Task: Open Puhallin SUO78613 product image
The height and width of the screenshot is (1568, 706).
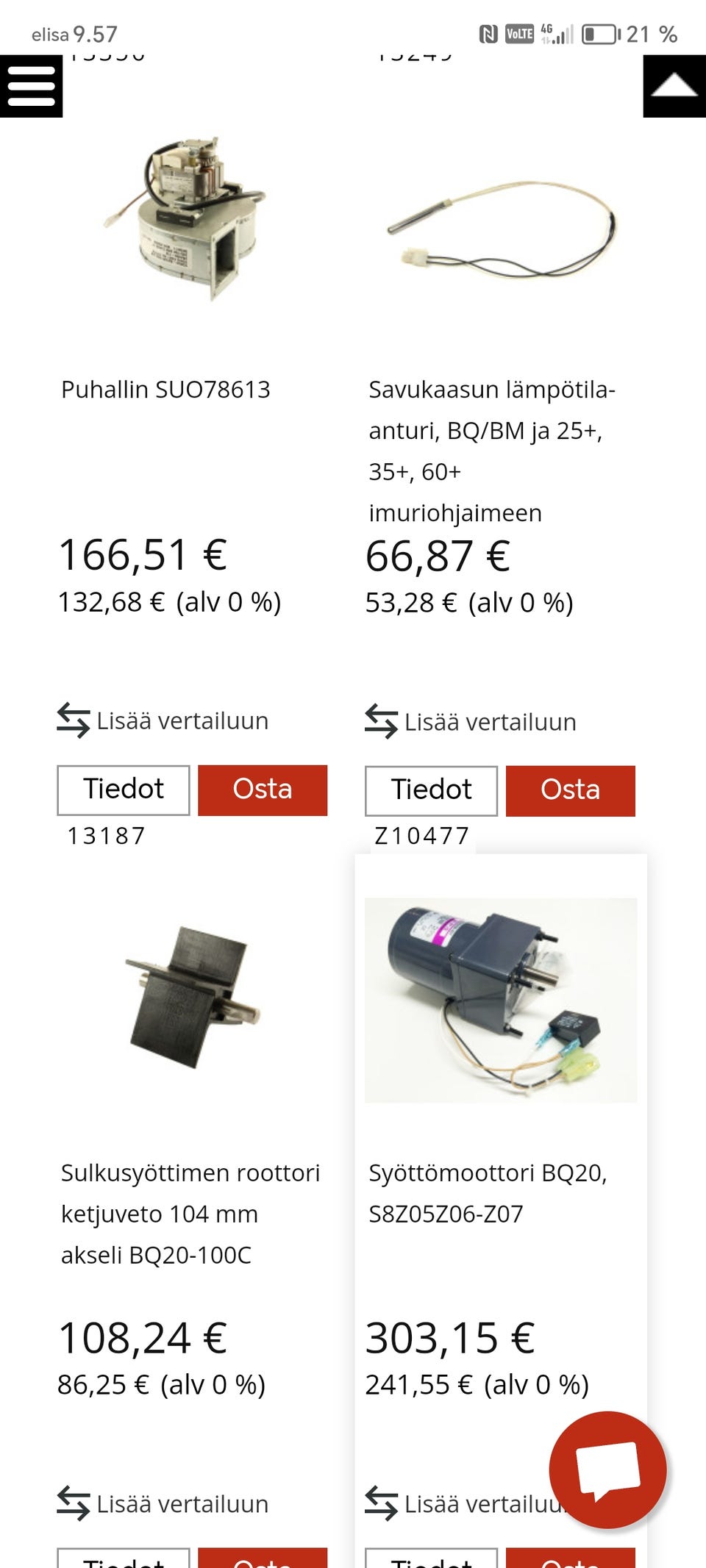Action: [191, 219]
